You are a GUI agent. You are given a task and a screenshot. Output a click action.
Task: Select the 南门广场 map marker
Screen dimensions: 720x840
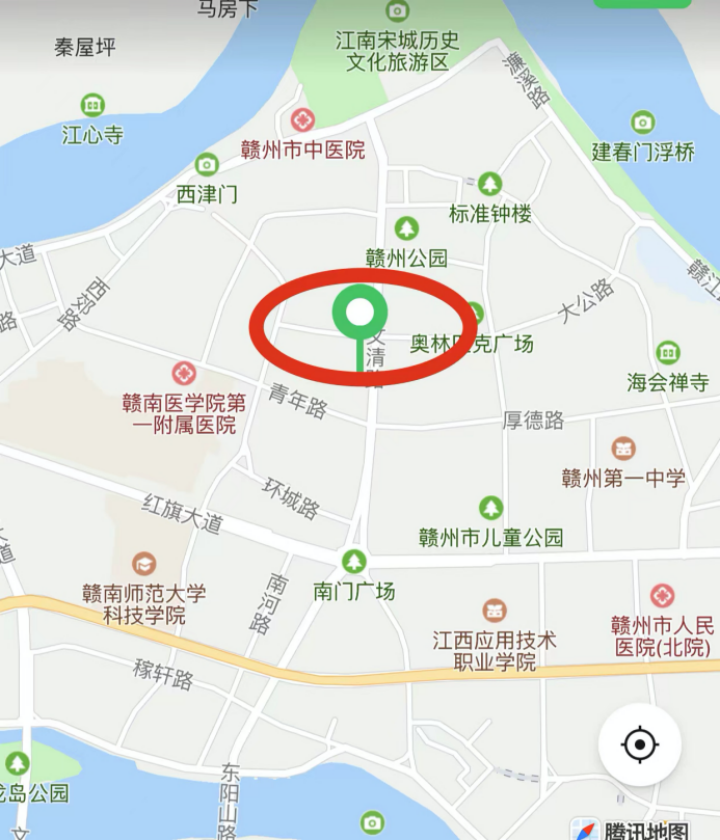click(x=354, y=561)
